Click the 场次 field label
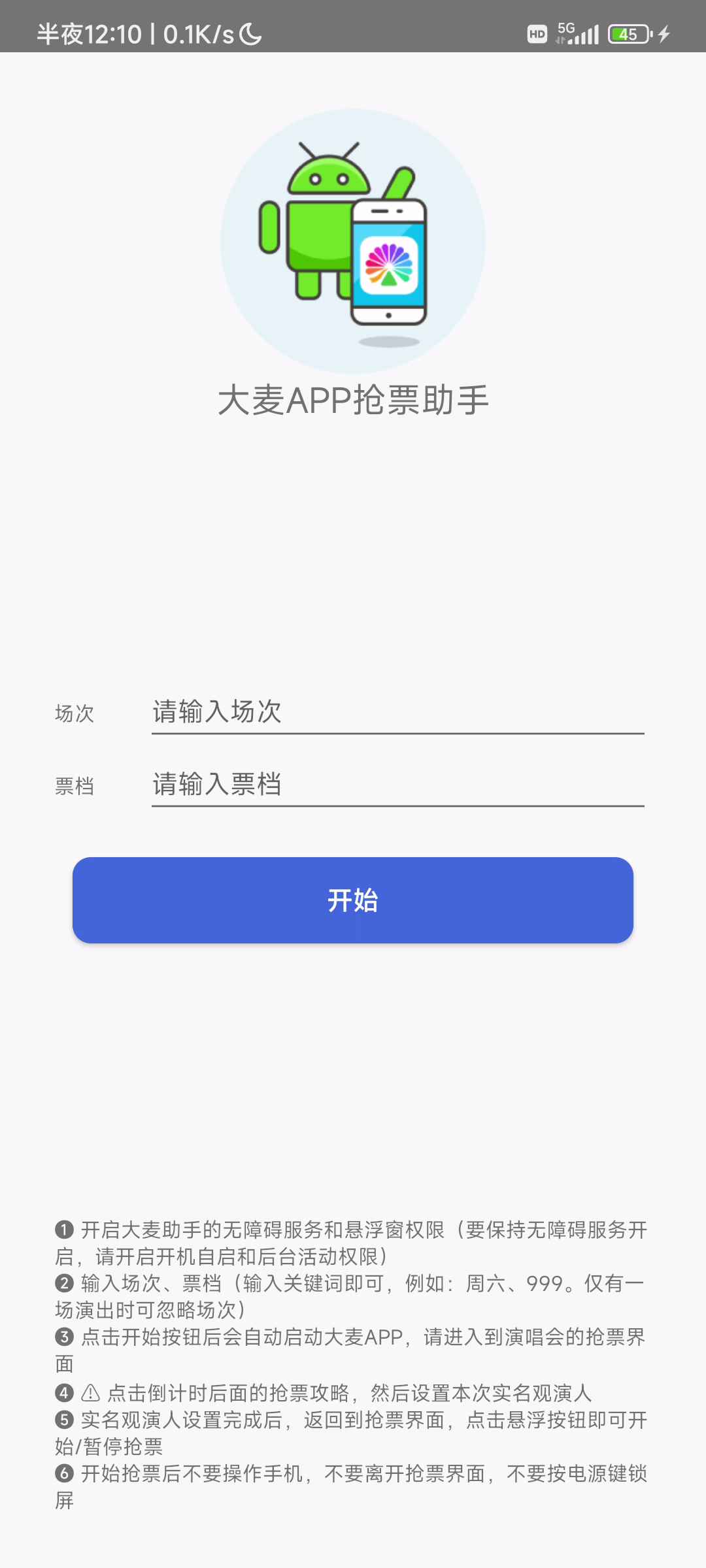The image size is (706, 1568). [74, 714]
